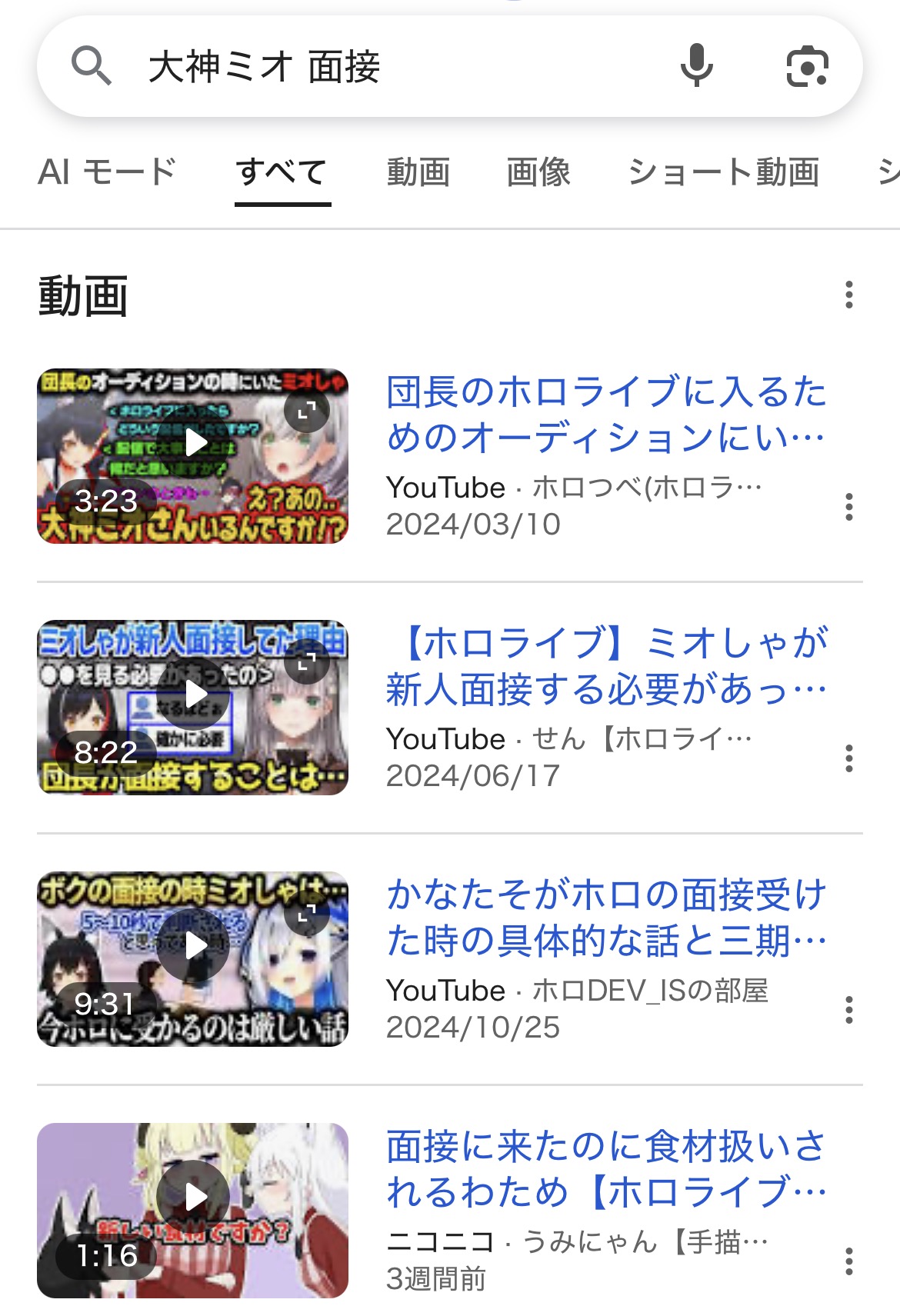Open options for the ニコニコ video result
Screen dimensions: 900x1316
(848, 1261)
